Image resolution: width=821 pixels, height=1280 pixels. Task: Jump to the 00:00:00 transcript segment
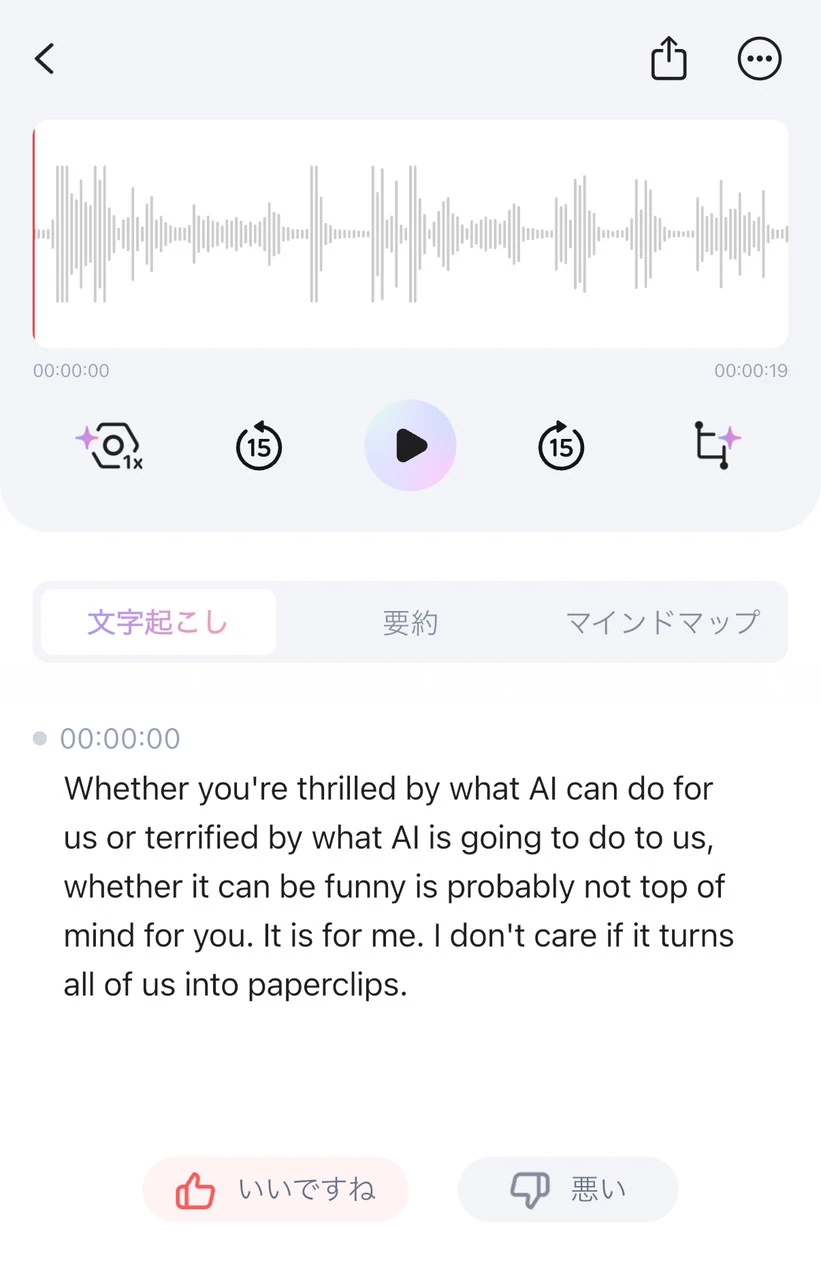point(120,739)
